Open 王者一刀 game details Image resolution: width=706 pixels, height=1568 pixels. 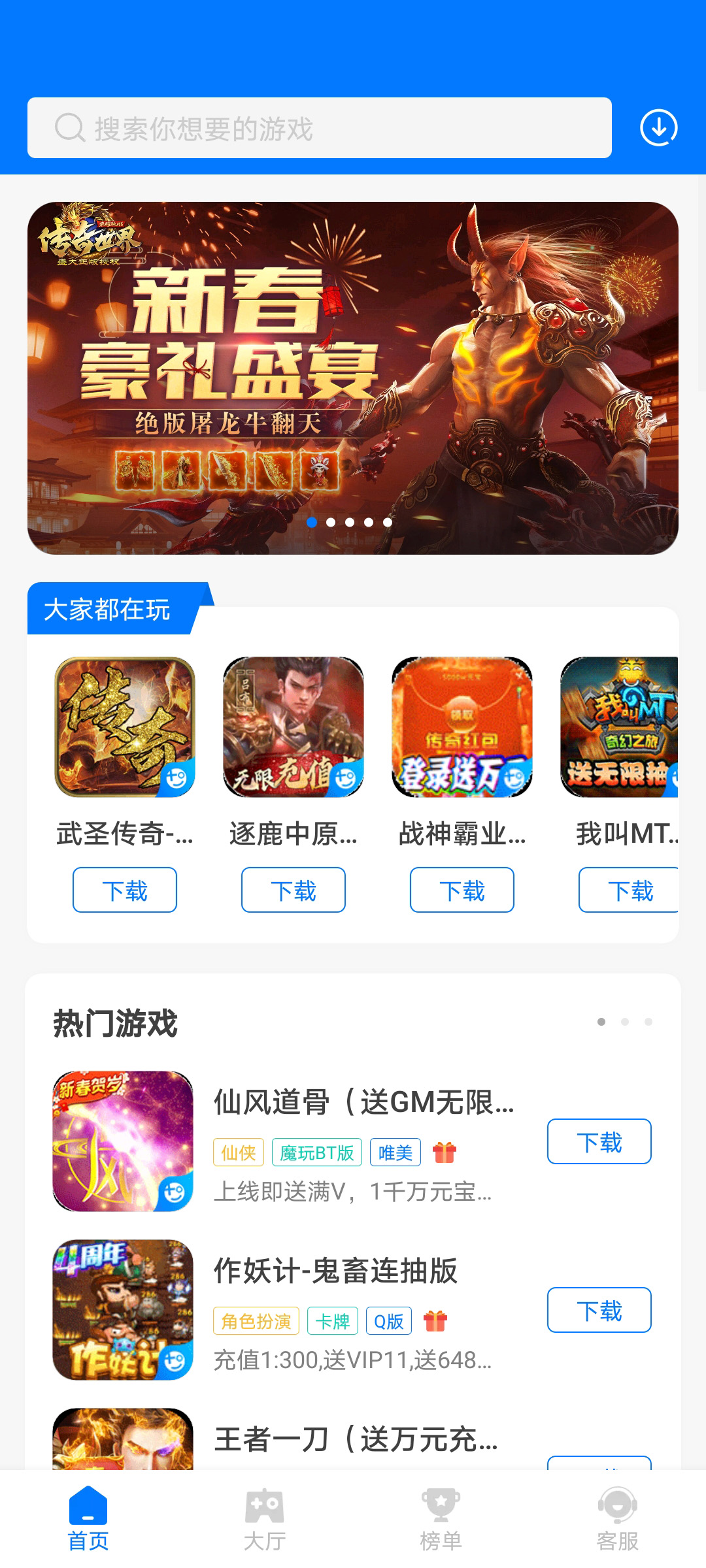(356, 1440)
